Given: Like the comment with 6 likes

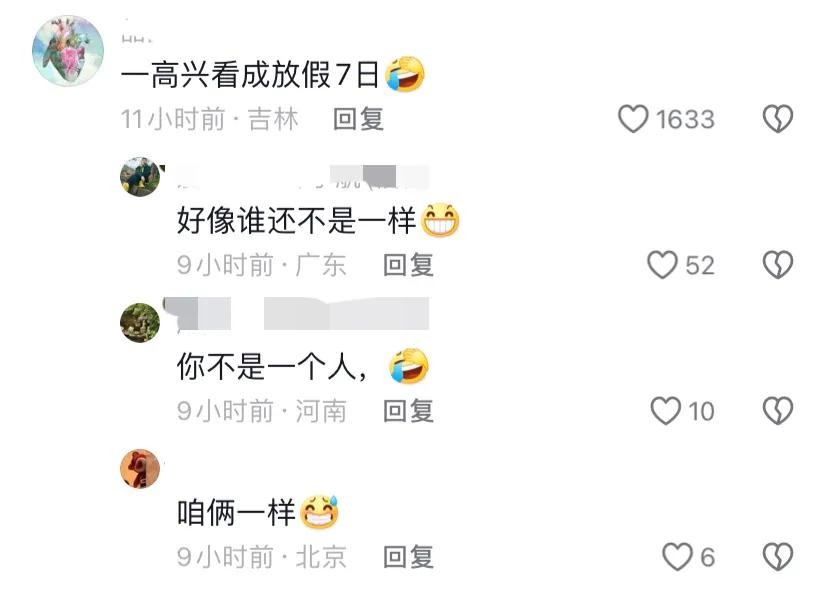Looking at the screenshot, I should [677, 556].
